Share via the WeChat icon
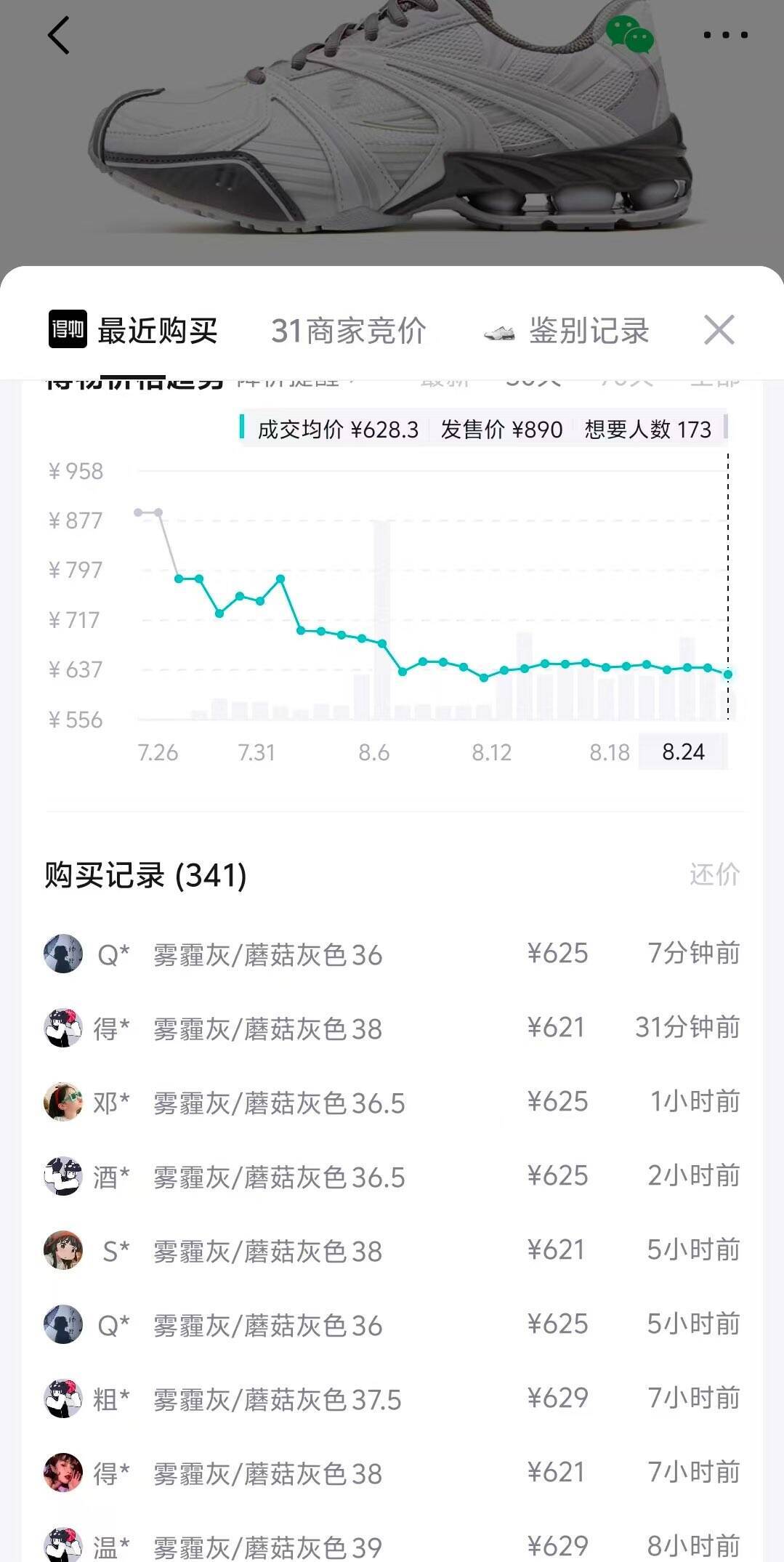 (630, 35)
